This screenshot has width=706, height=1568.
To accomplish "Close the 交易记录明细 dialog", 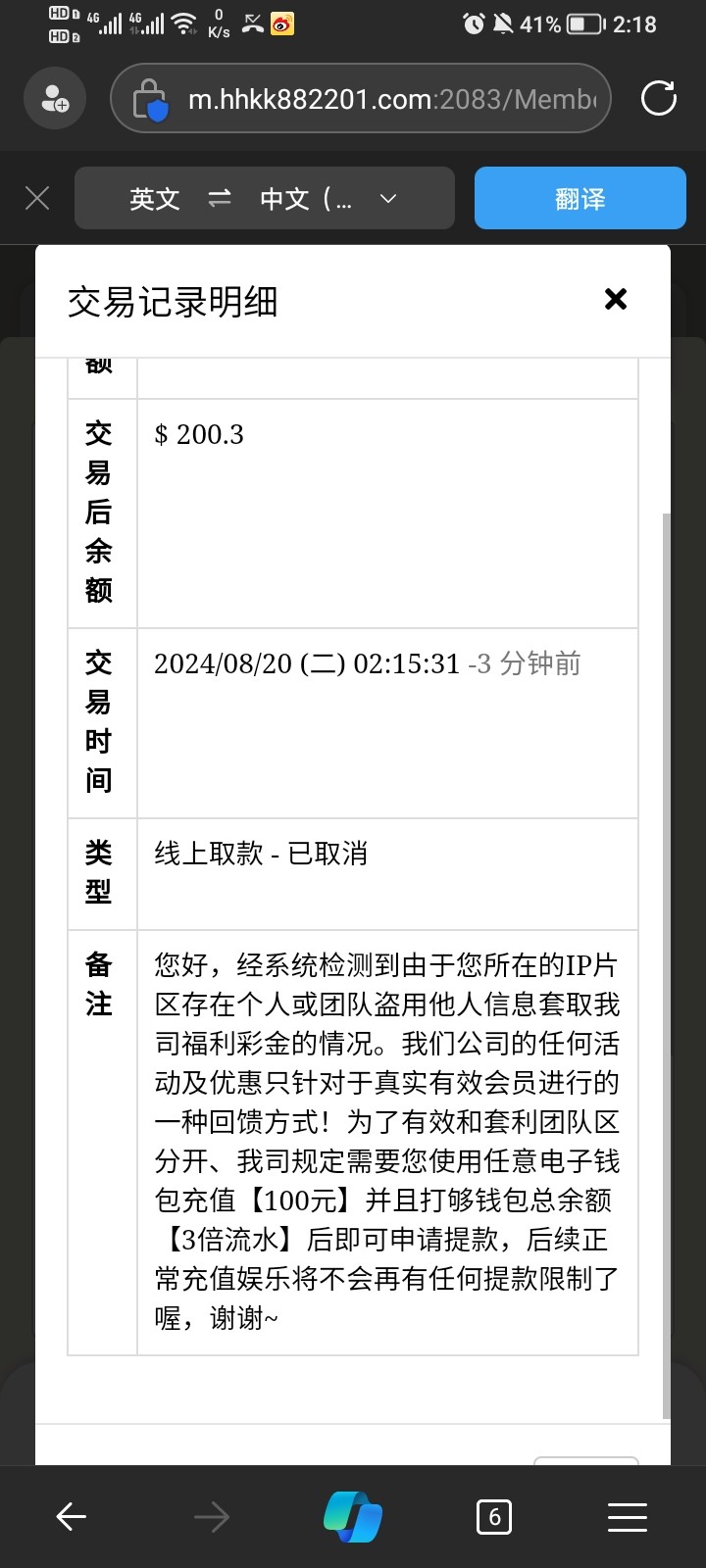I will (x=616, y=299).
